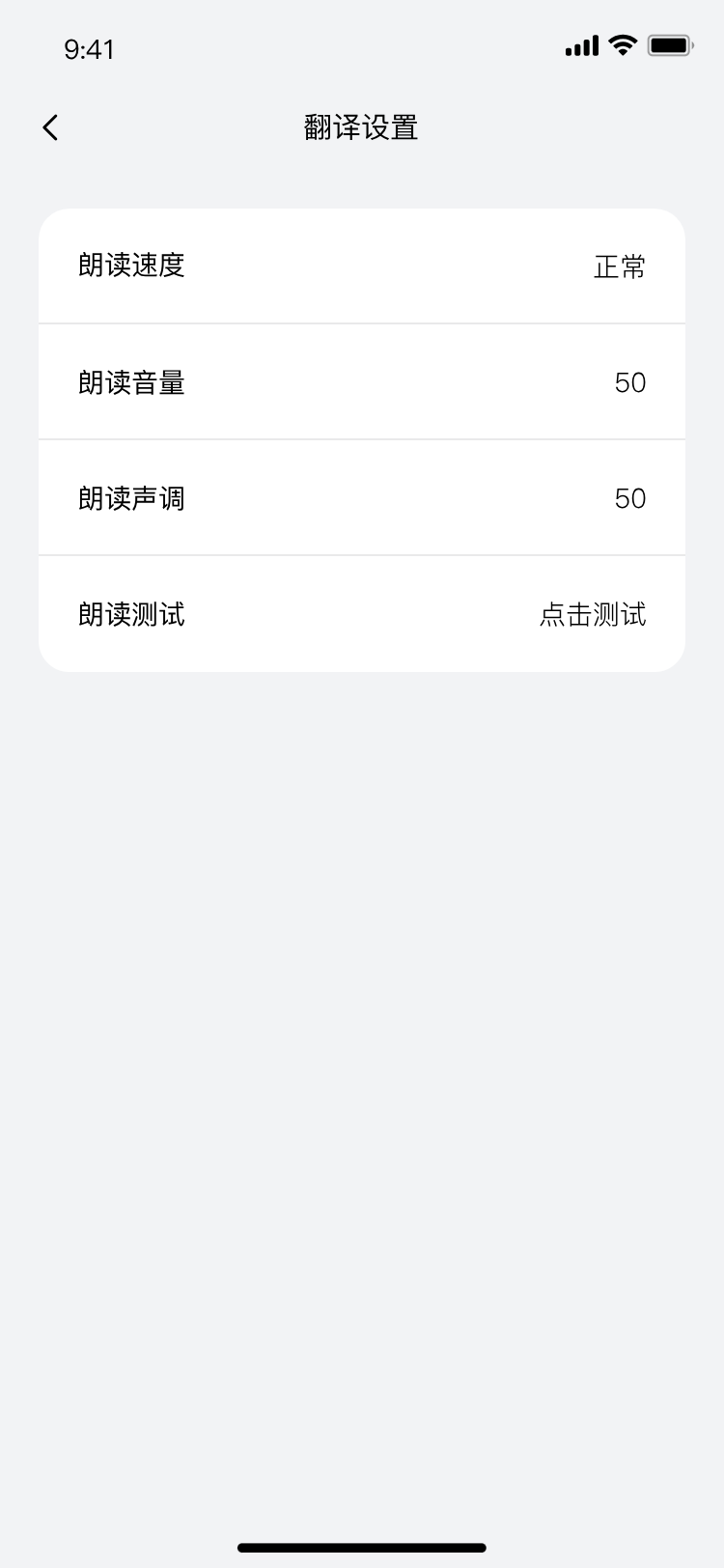Select the 朗读声调 pitch row
Screen dimensions: 724x1568
point(362,497)
